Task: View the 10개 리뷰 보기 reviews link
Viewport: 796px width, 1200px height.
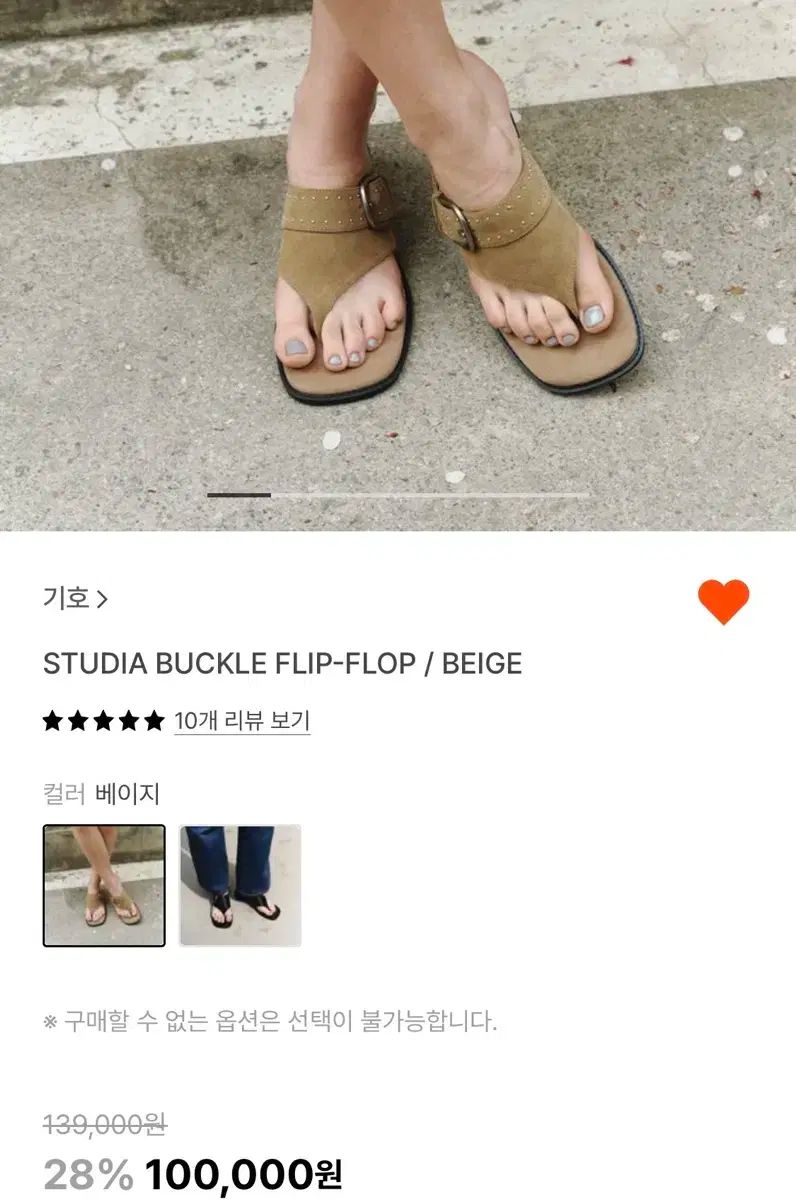Action: [242, 721]
